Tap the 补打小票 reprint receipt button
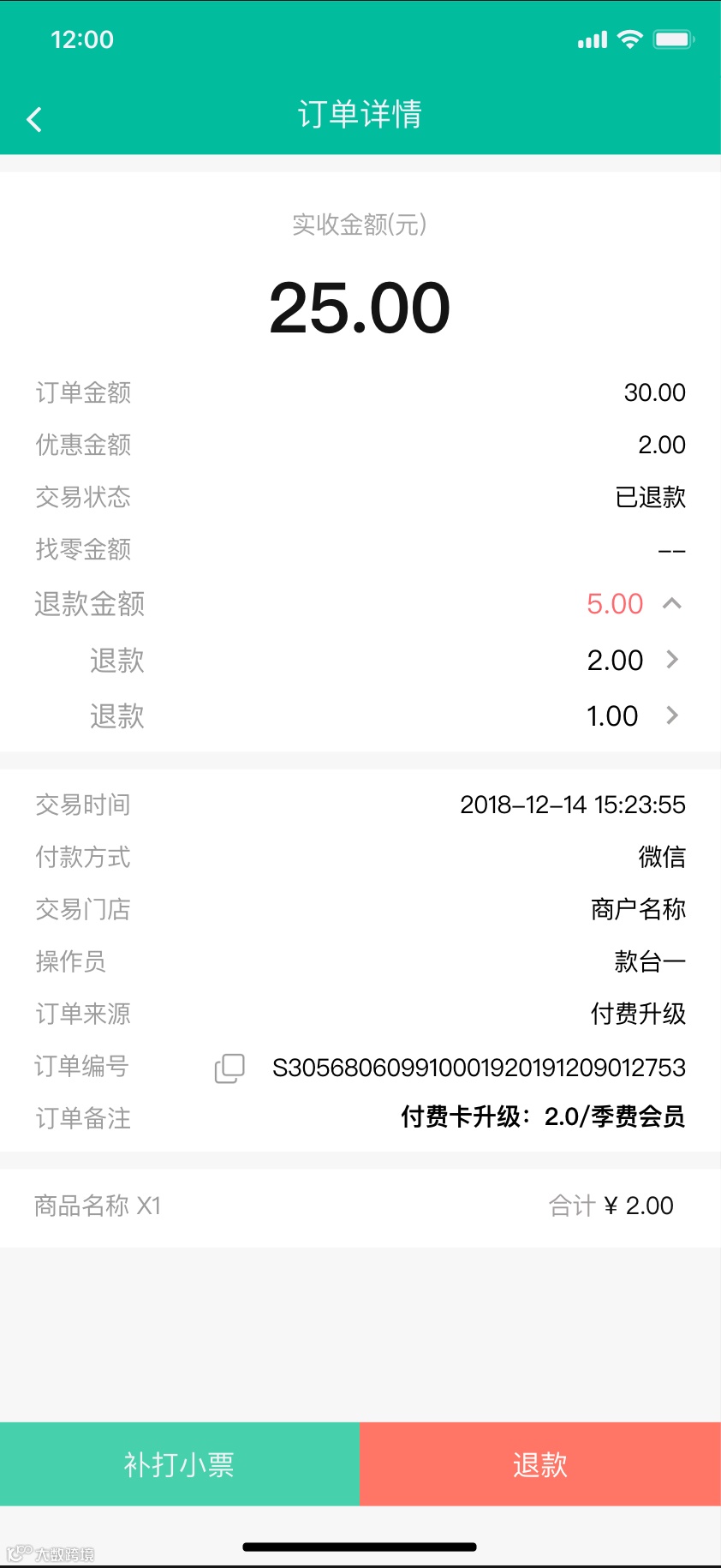 tap(180, 1464)
